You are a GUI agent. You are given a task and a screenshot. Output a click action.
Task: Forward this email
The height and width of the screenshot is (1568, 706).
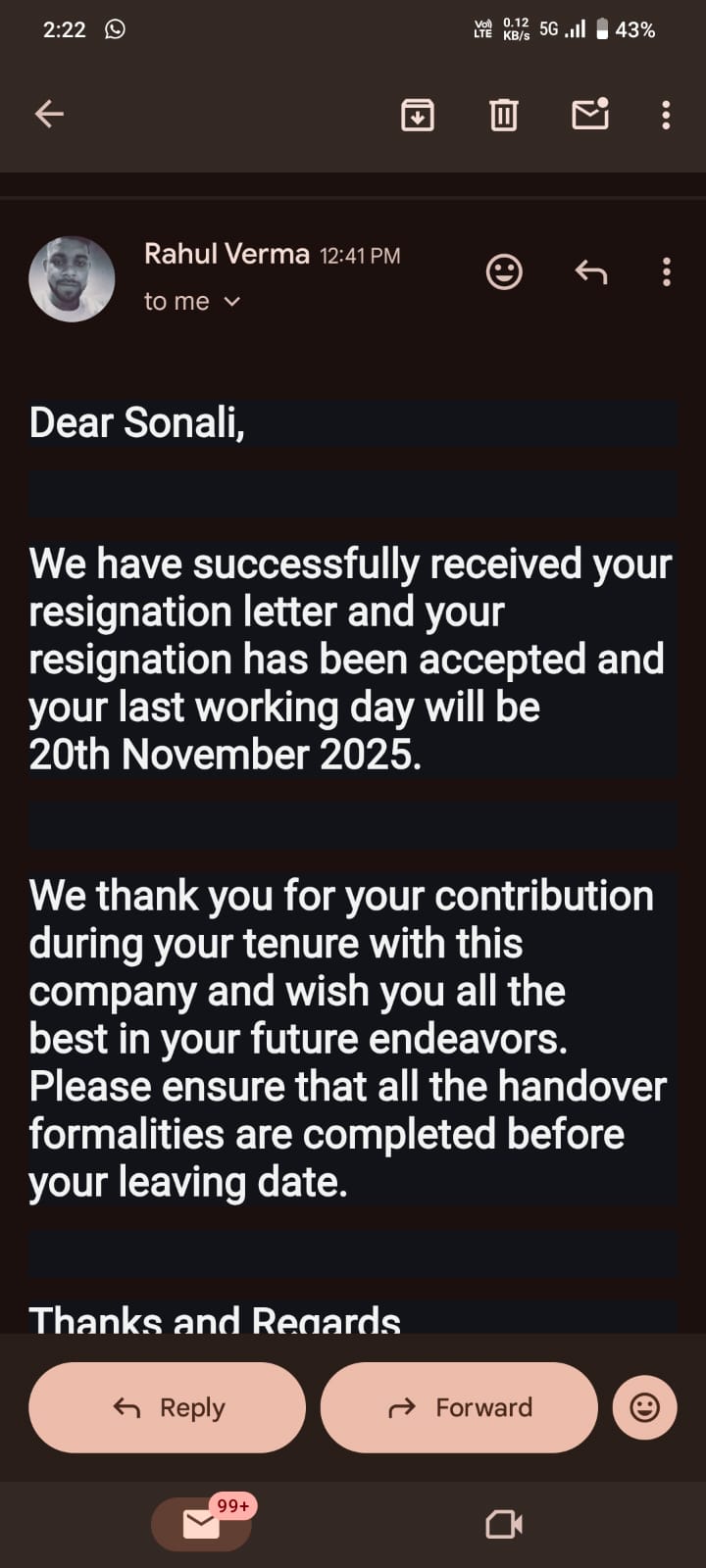(x=459, y=1407)
